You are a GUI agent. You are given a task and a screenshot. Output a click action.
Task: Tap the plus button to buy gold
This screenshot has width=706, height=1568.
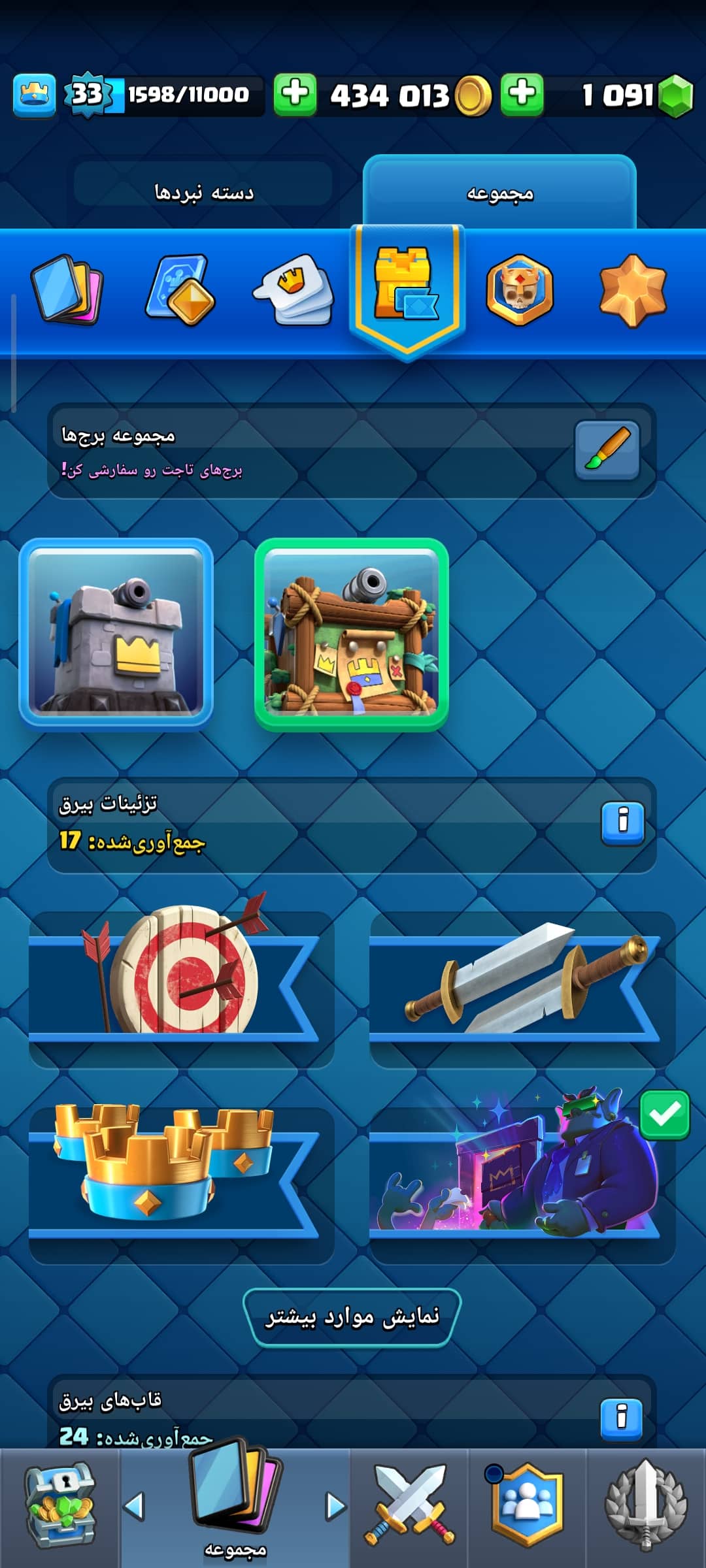pyautogui.click(x=295, y=95)
